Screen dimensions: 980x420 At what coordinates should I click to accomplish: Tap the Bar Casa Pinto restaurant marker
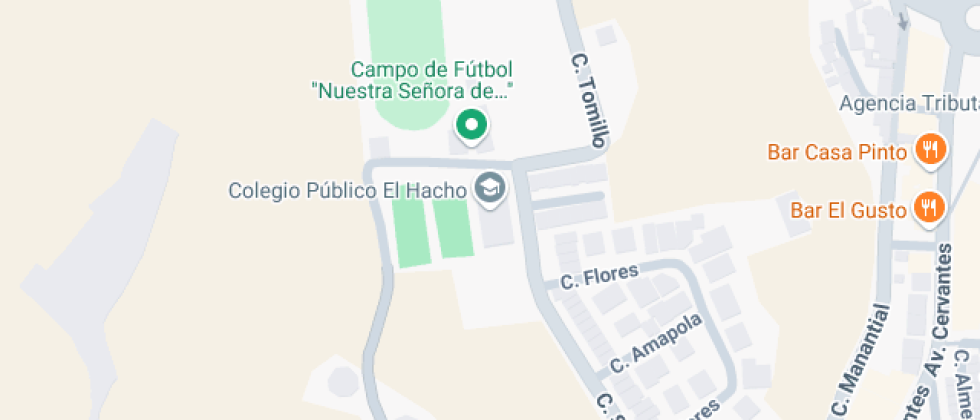pos(930,151)
